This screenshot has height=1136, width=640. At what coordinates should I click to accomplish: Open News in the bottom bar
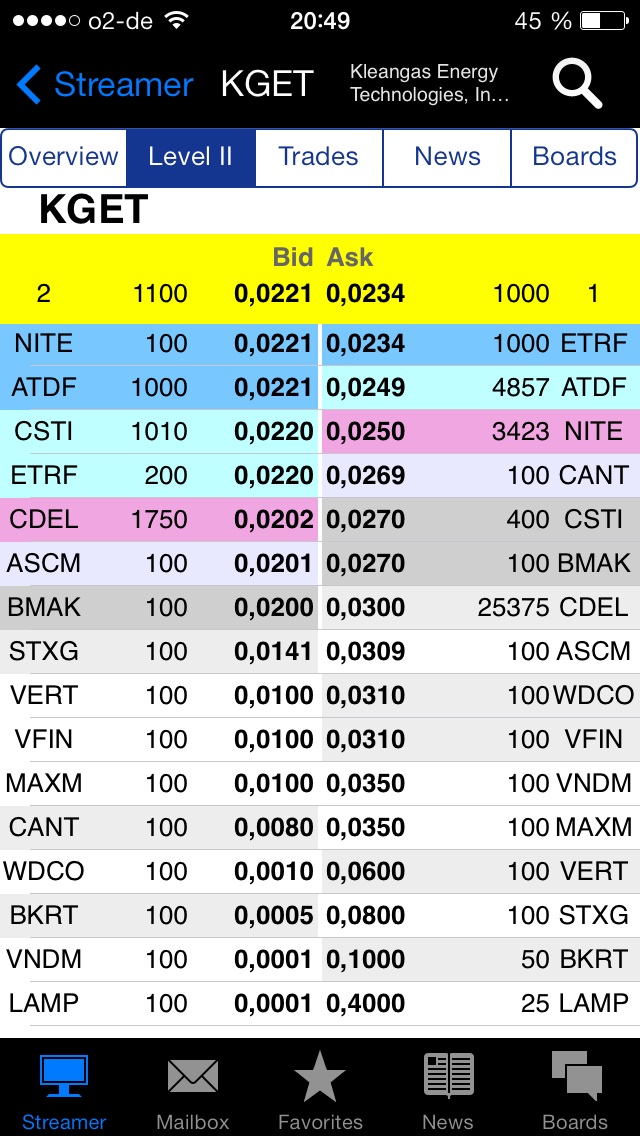click(x=448, y=1090)
